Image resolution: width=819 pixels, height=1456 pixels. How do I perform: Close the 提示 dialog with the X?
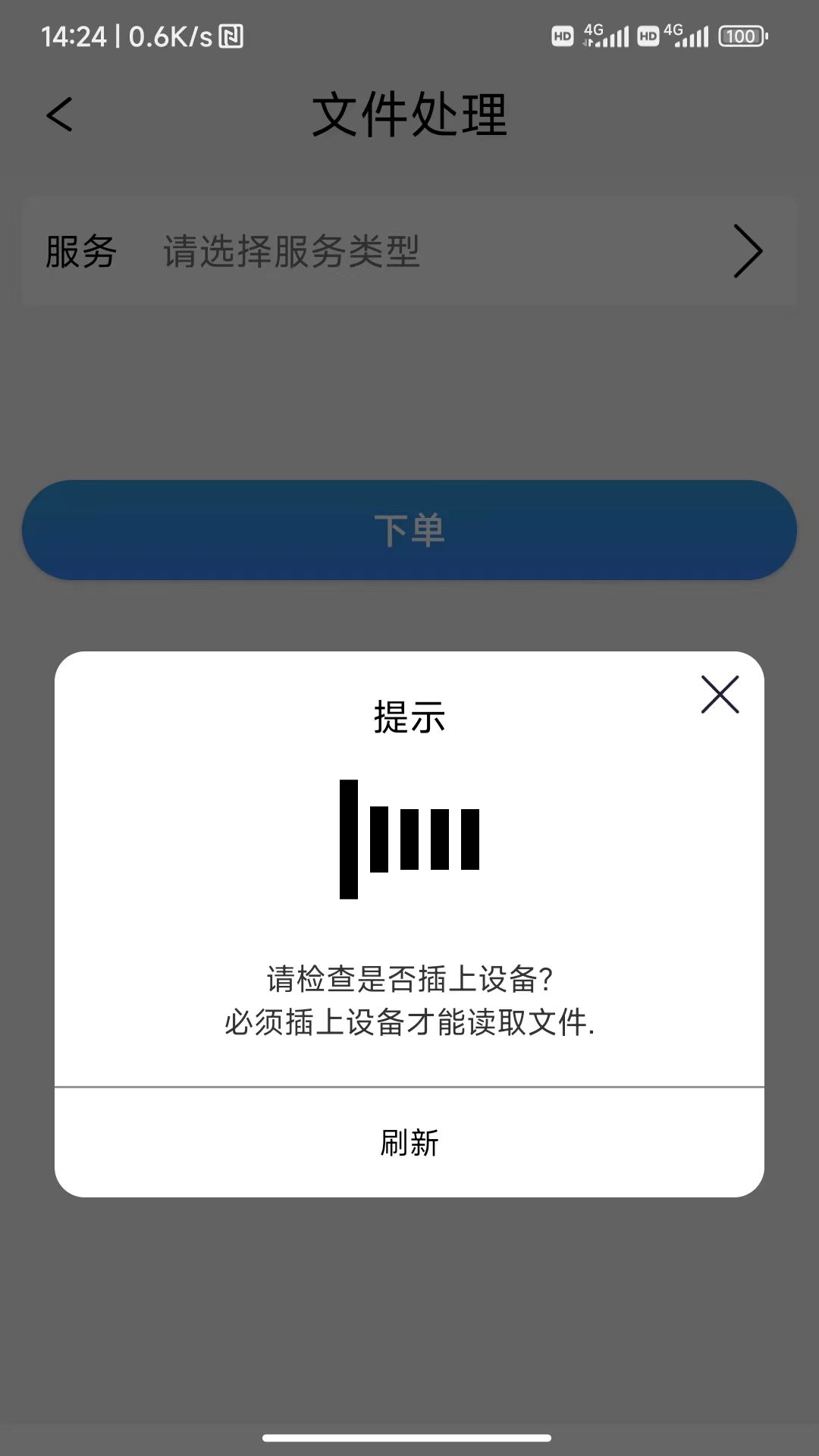tap(718, 695)
